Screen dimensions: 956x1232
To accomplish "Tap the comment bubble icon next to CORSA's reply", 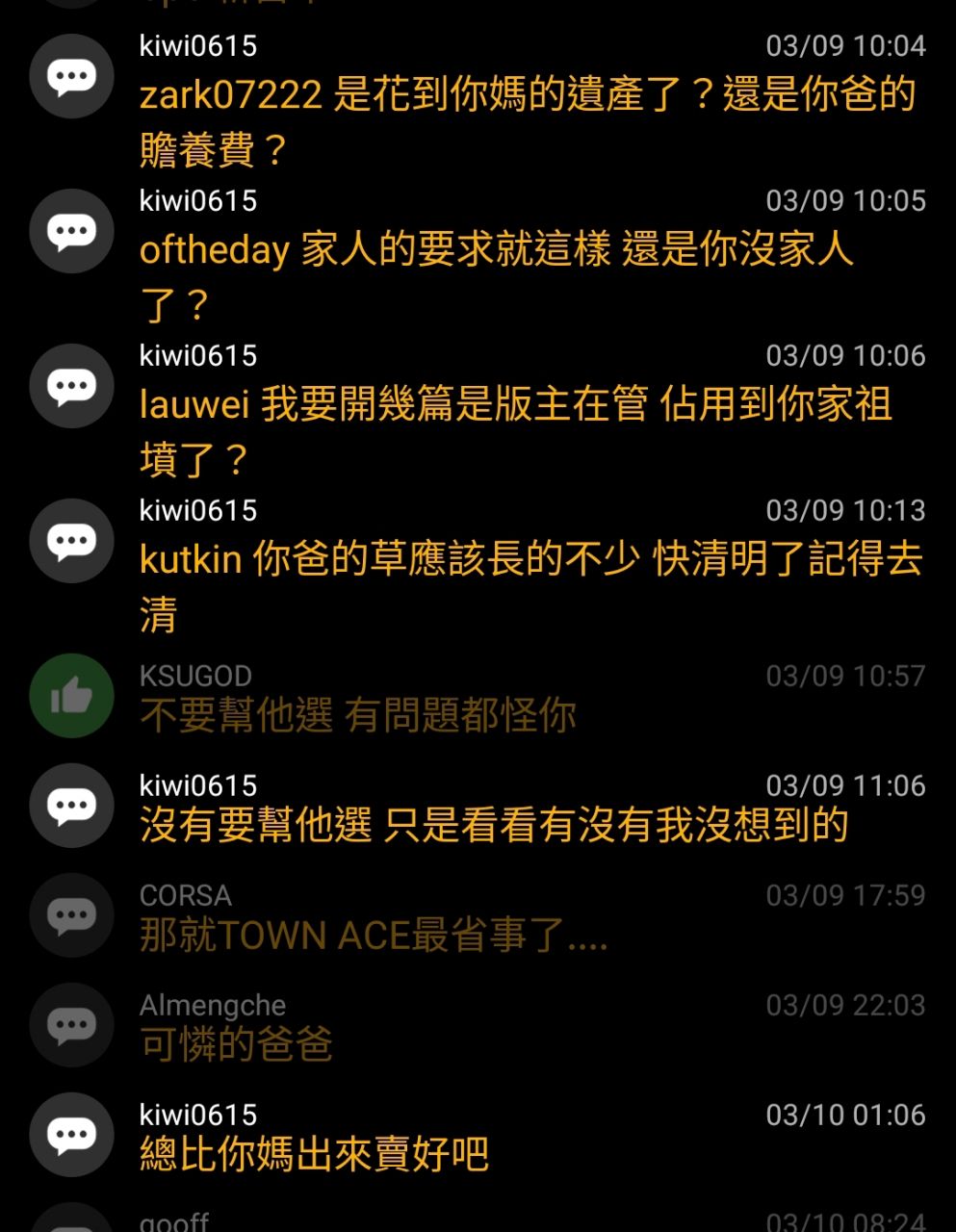I will (x=70, y=914).
